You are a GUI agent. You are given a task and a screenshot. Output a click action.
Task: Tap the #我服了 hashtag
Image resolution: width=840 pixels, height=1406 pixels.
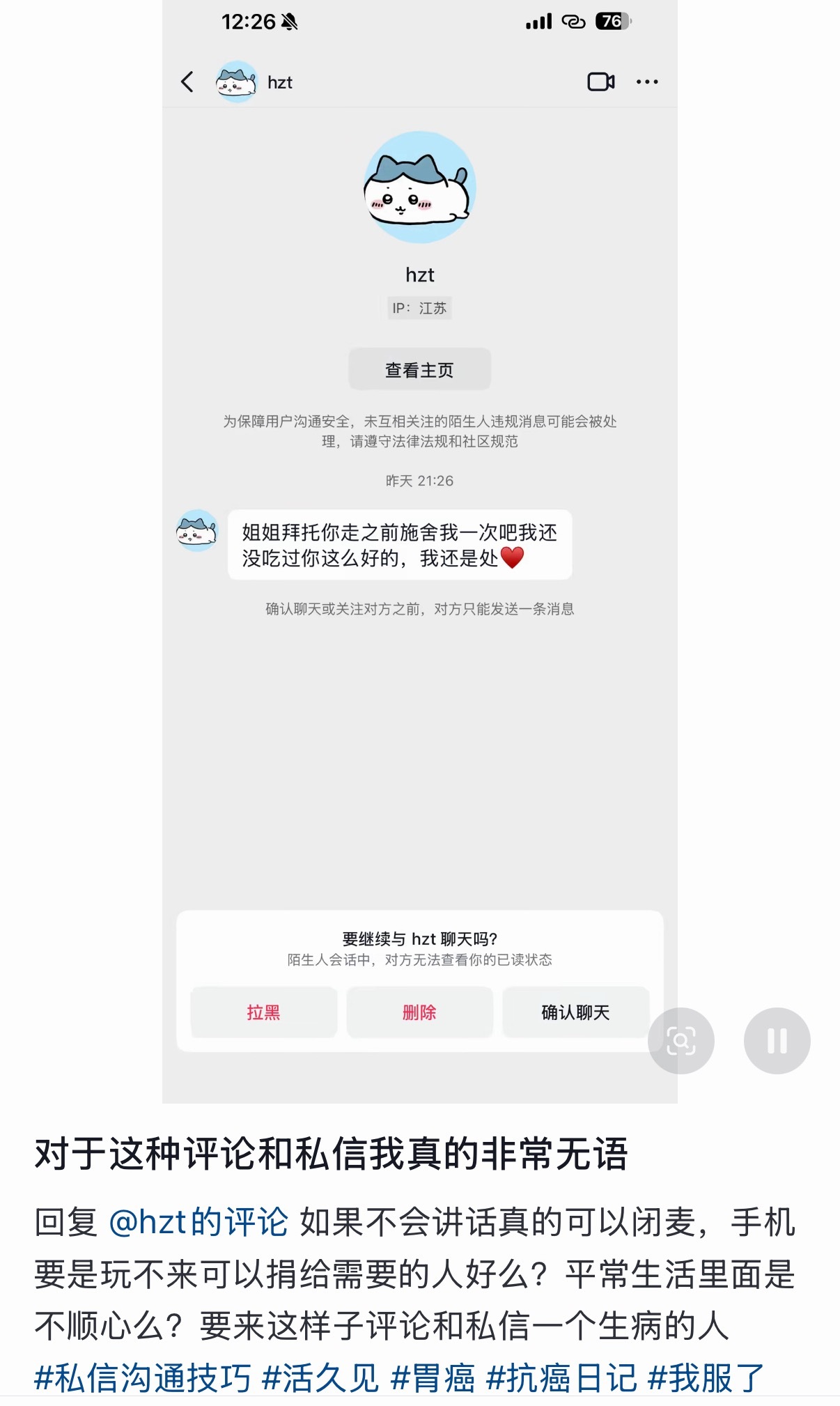[706, 1378]
